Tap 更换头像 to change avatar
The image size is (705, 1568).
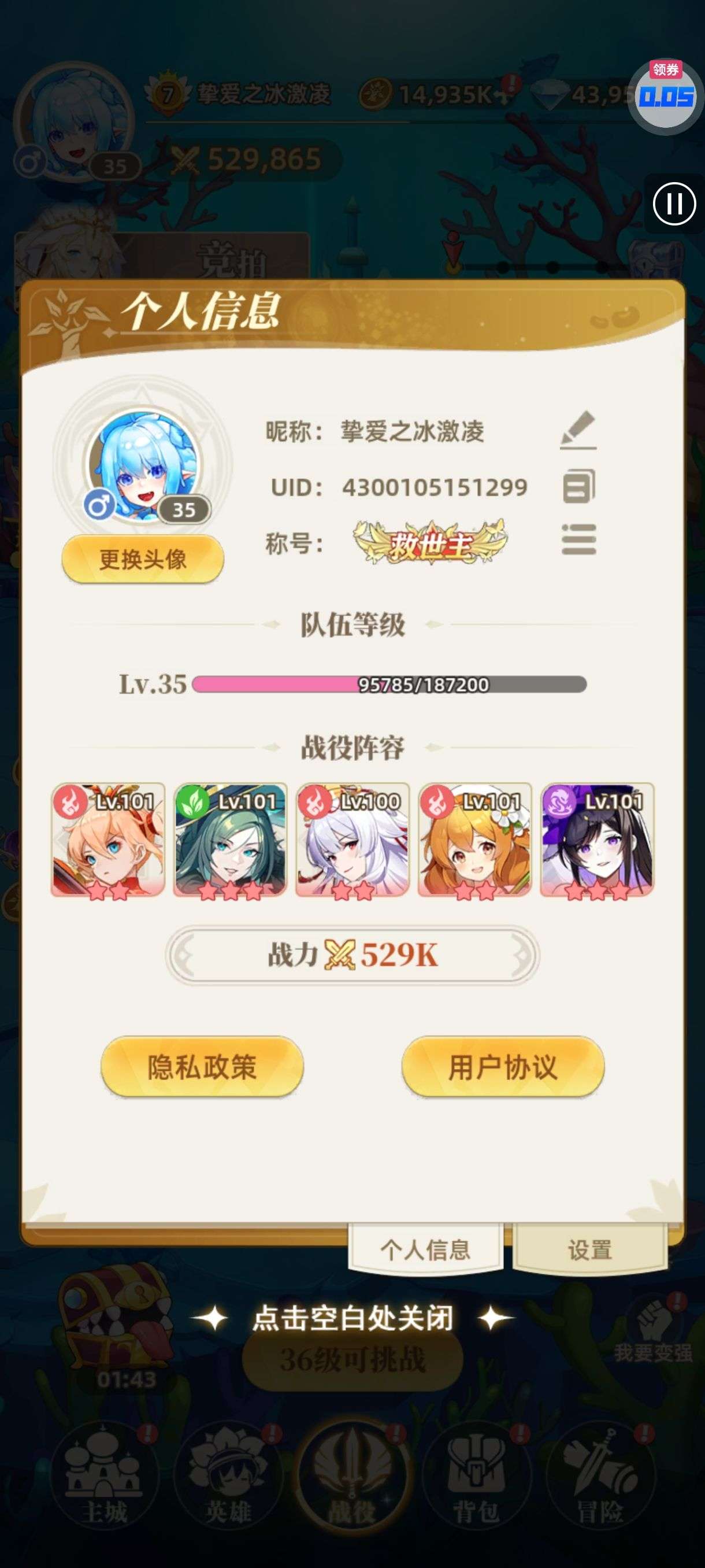tap(143, 559)
